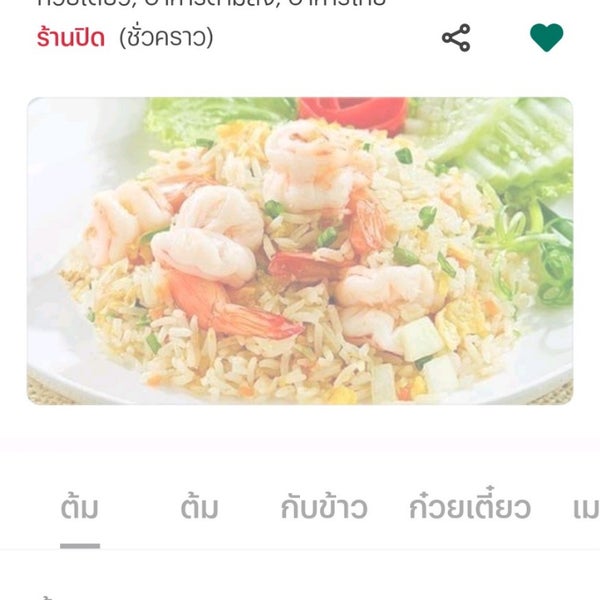The width and height of the screenshot is (600, 600).
Task: Toggle the green heart favorite icon
Action: [x=546, y=38]
